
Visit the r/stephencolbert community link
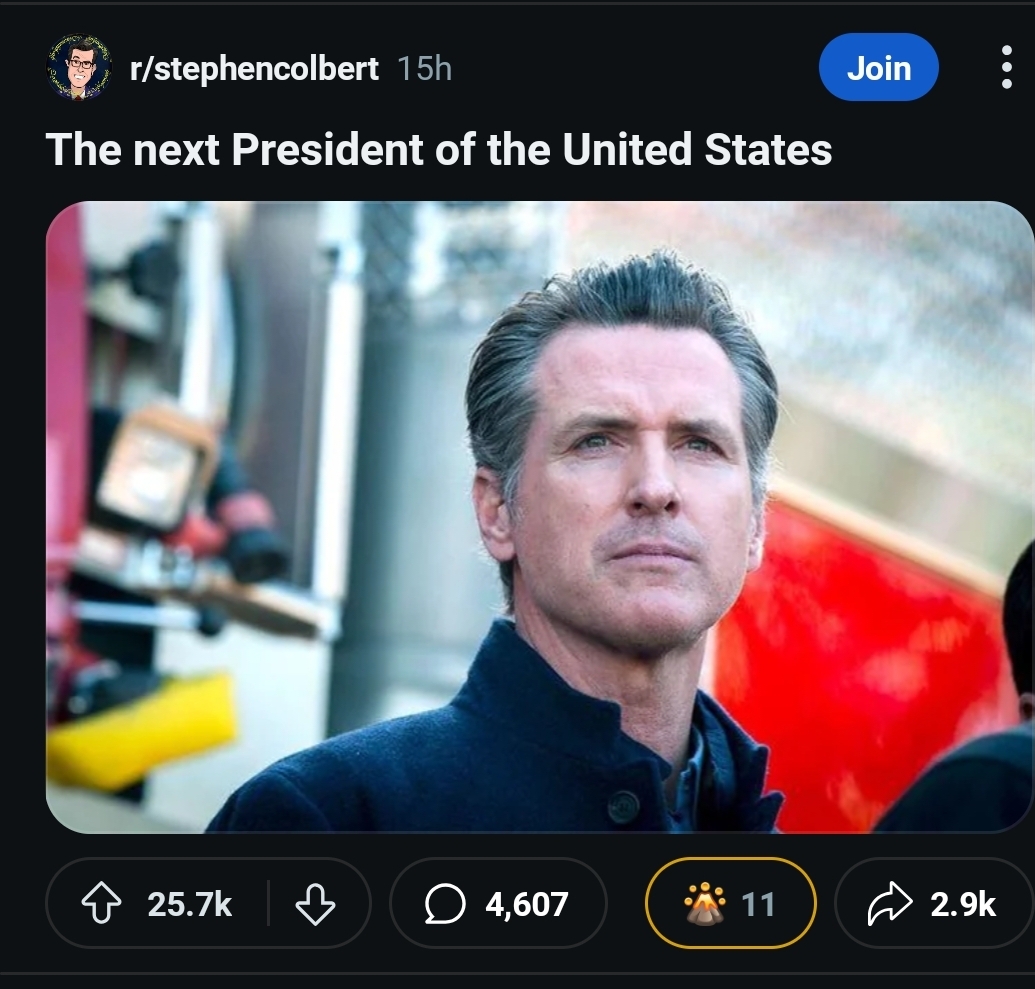[x=254, y=69]
